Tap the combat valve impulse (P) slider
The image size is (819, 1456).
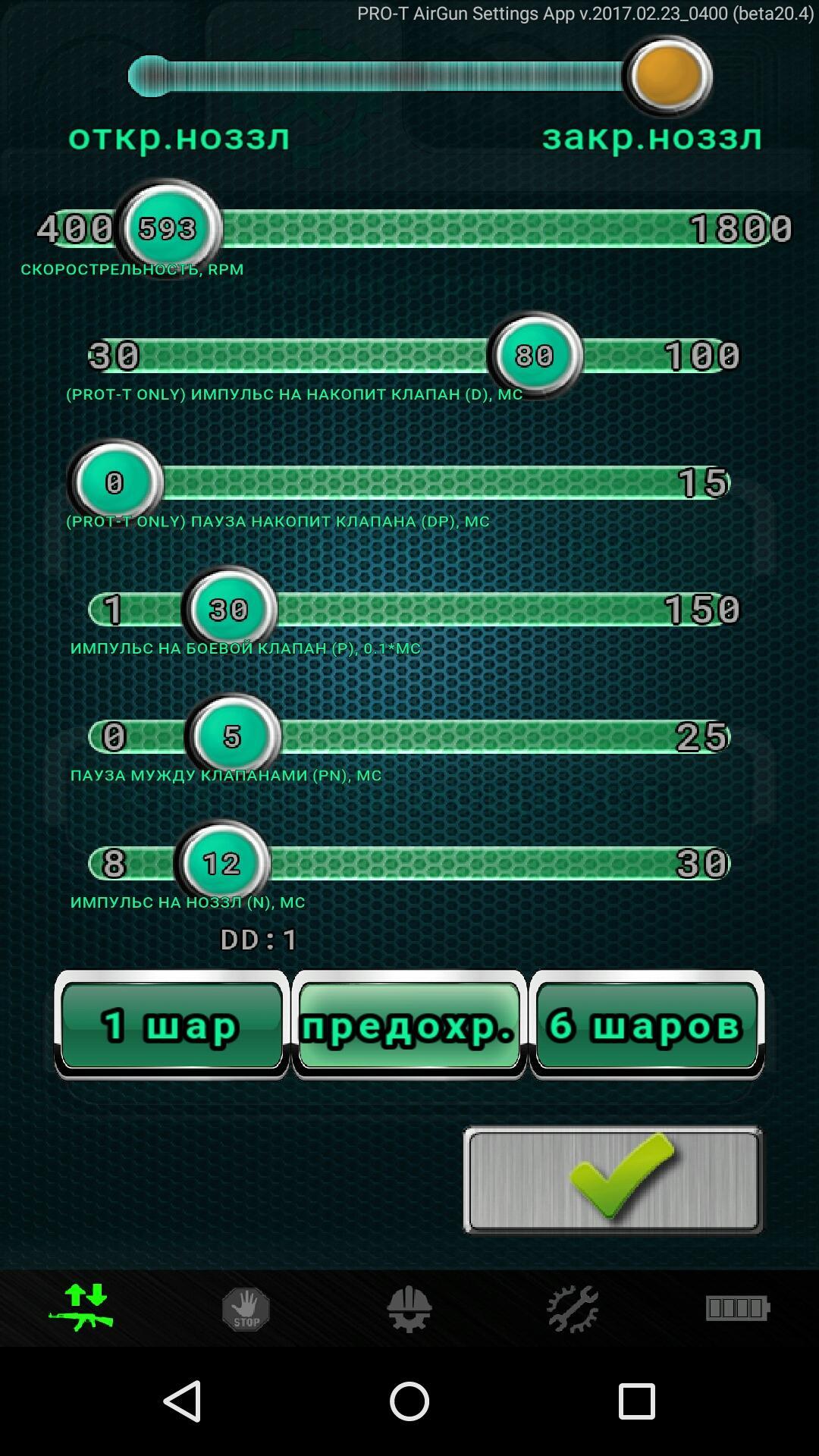229,609
